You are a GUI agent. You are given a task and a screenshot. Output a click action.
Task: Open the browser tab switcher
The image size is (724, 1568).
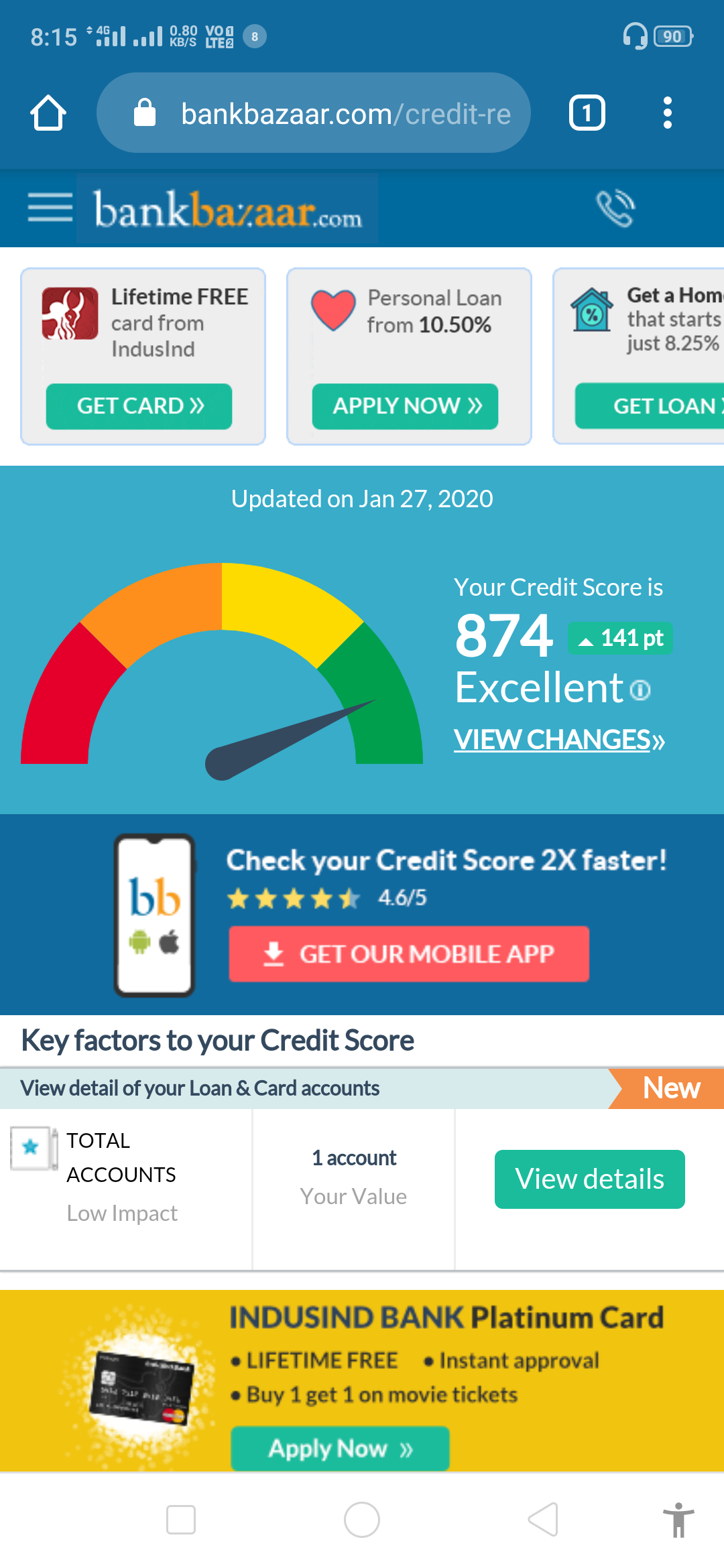587,113
